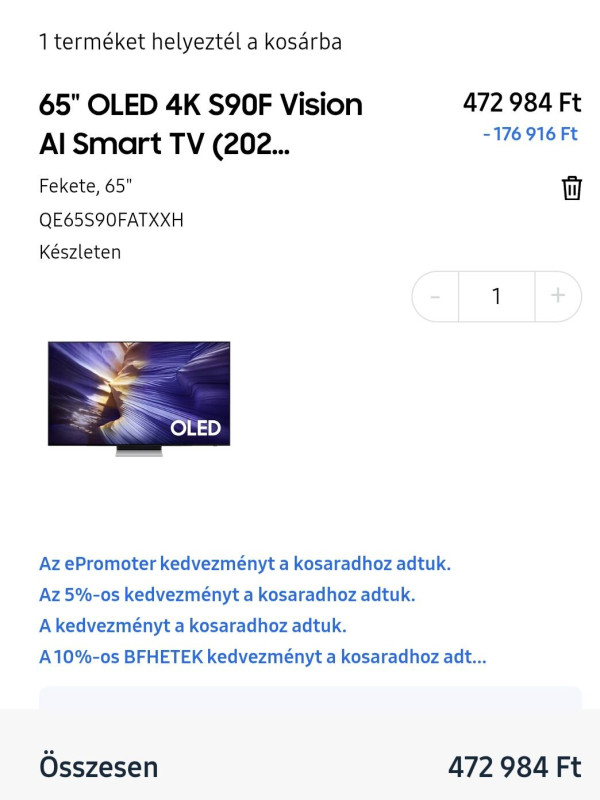Decrease quantity with the minus button
The width and height of the screenshot is (600, 800).
436,296
